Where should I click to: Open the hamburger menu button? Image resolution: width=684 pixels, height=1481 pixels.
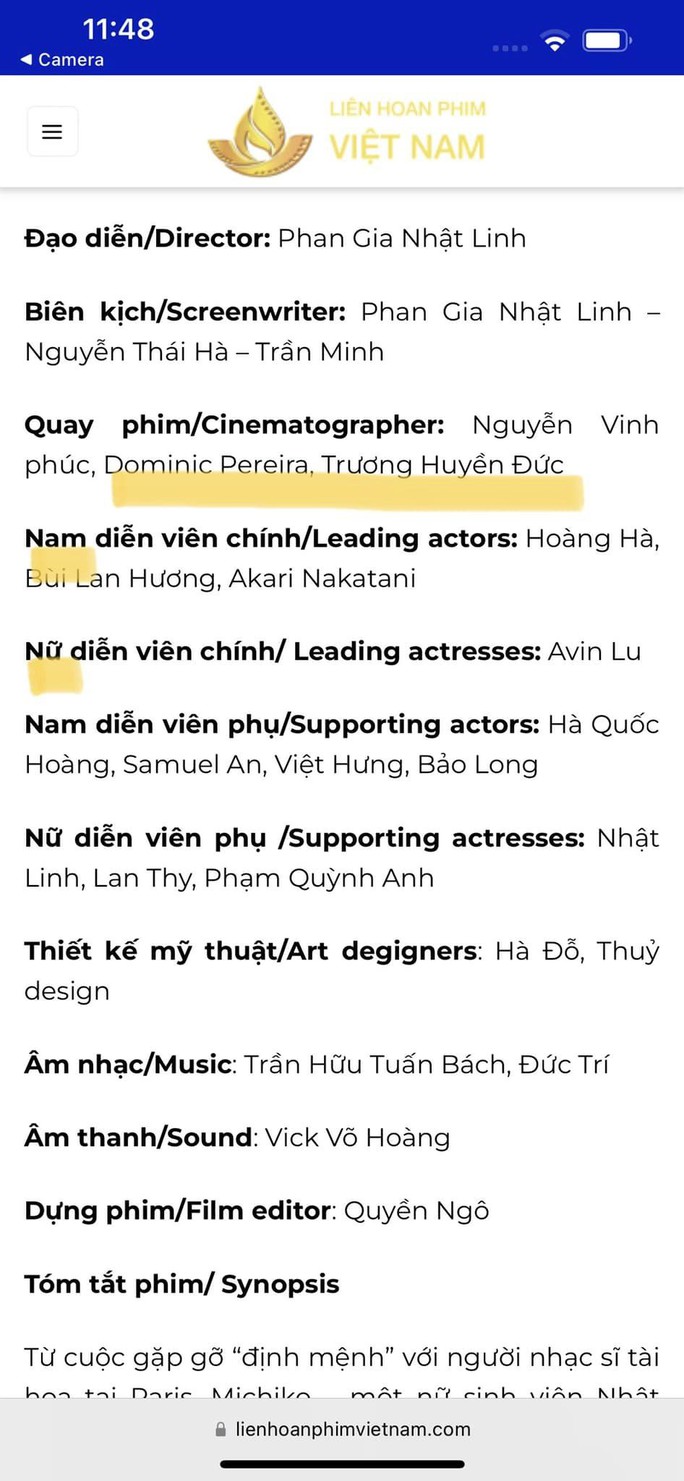point(52,131)
